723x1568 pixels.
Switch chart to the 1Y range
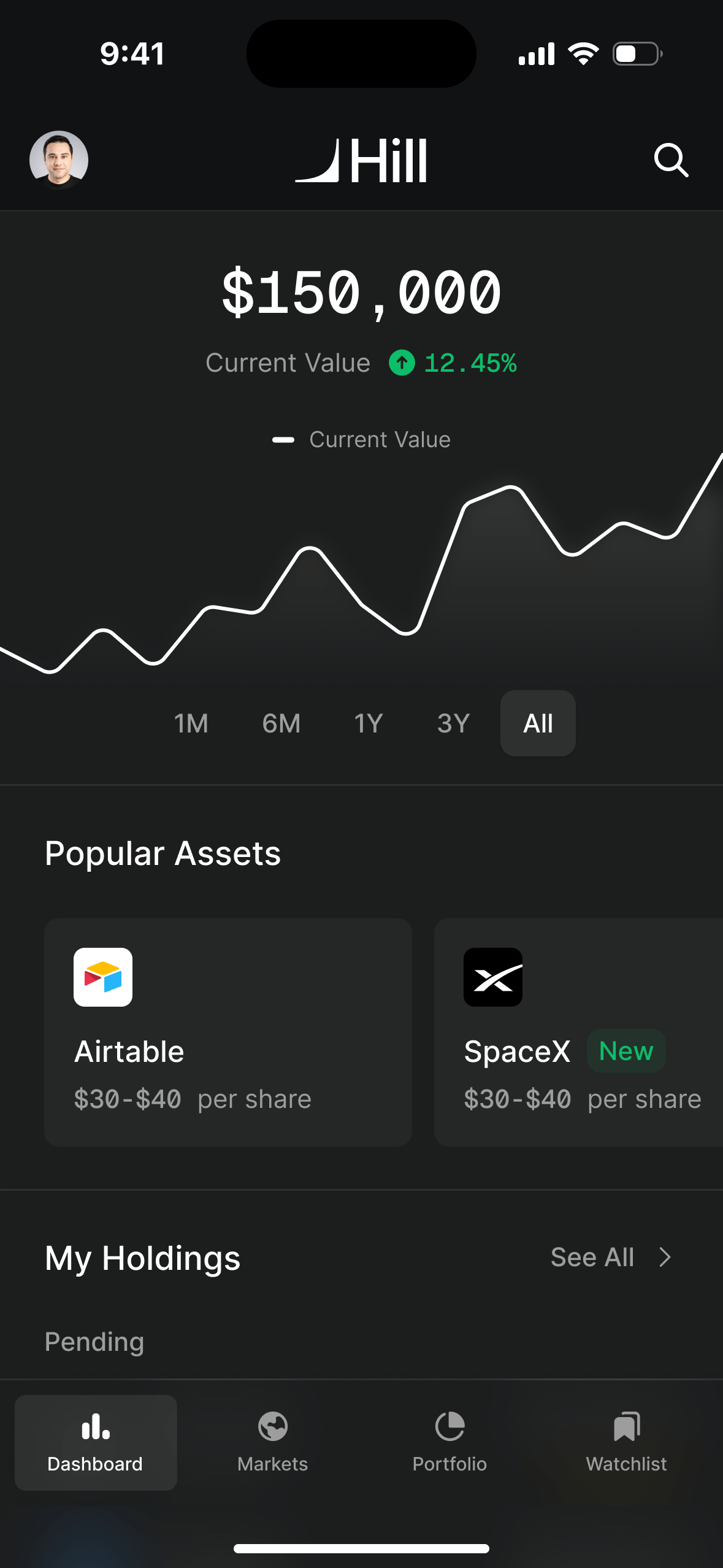coord(369,723)
